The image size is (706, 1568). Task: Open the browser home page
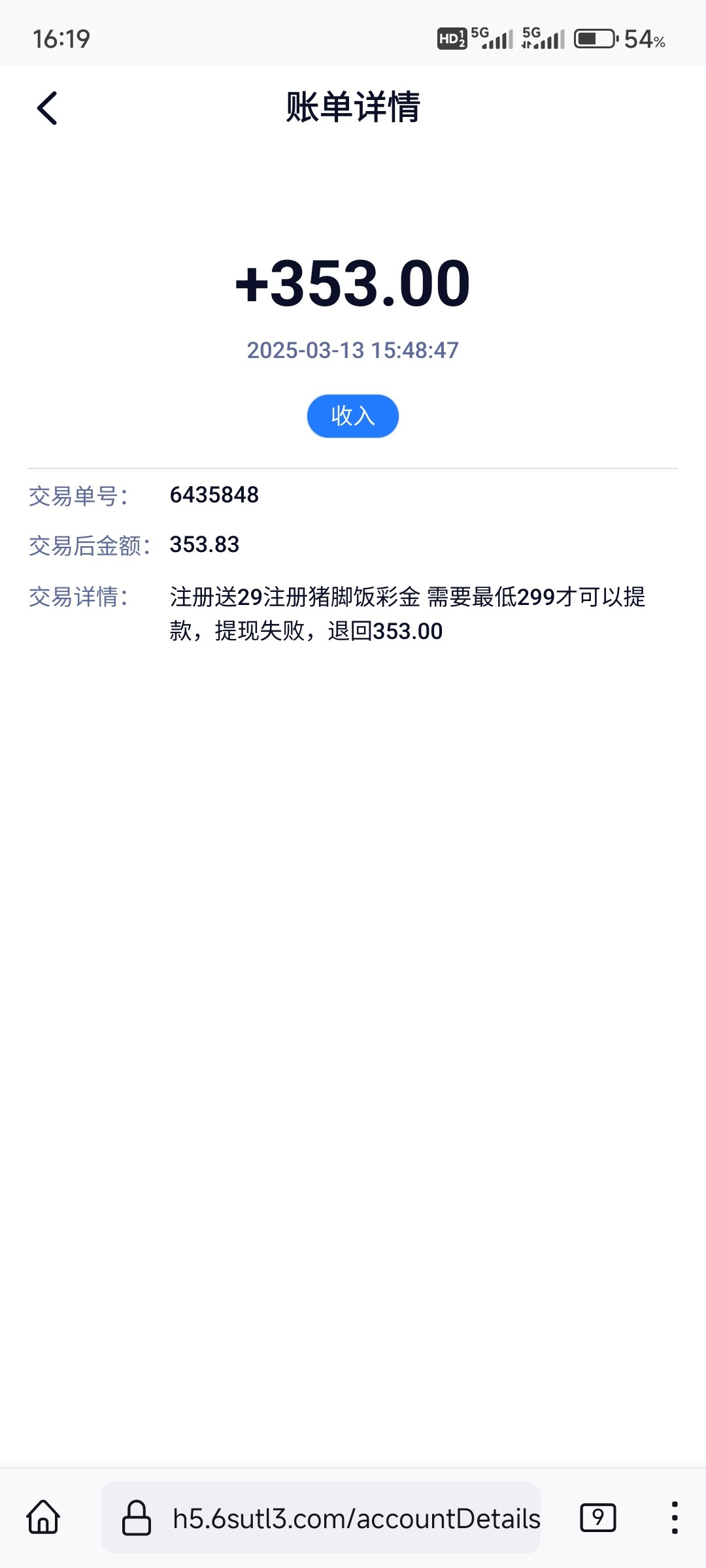point(43,1517)
